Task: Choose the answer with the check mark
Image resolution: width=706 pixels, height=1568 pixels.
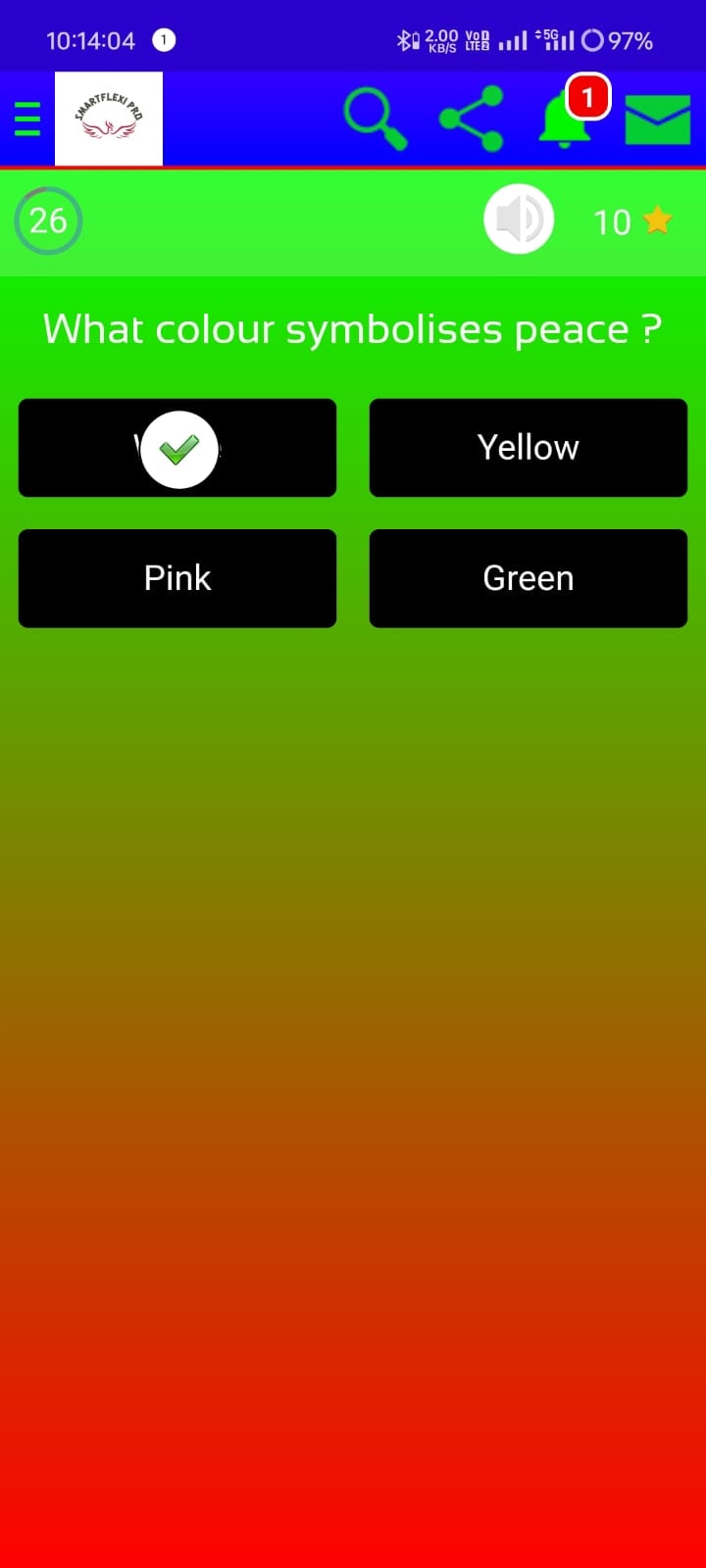Action: click(177, 448)
